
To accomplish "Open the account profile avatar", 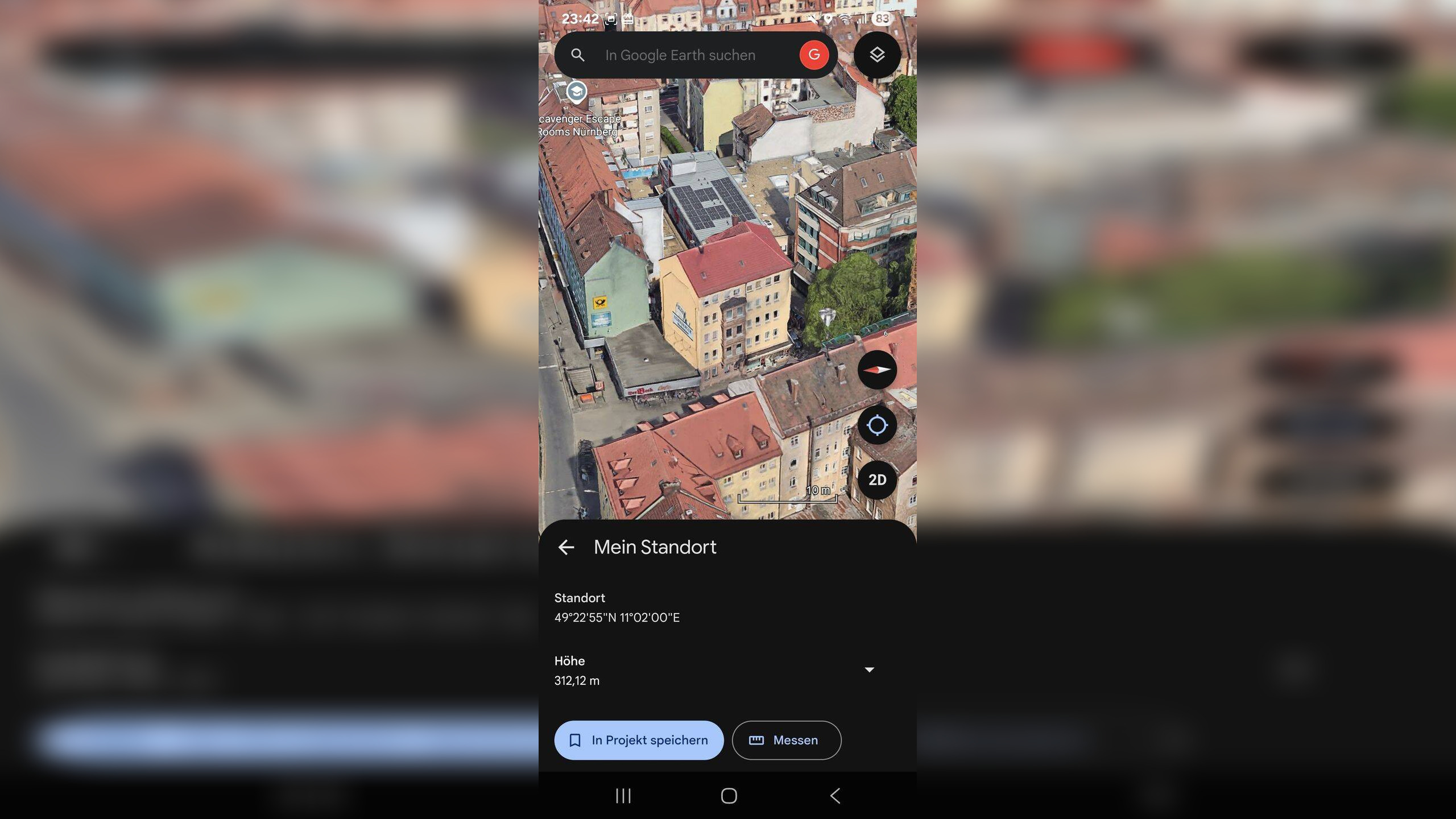I will coord(814,55).
